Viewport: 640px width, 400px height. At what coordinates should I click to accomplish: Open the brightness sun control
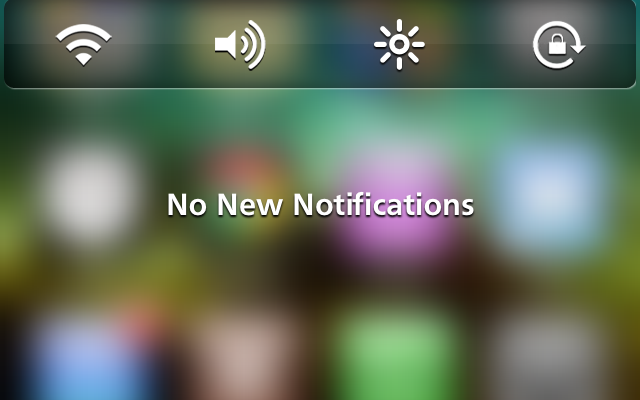pyautogui.click(x=399, y=46)
